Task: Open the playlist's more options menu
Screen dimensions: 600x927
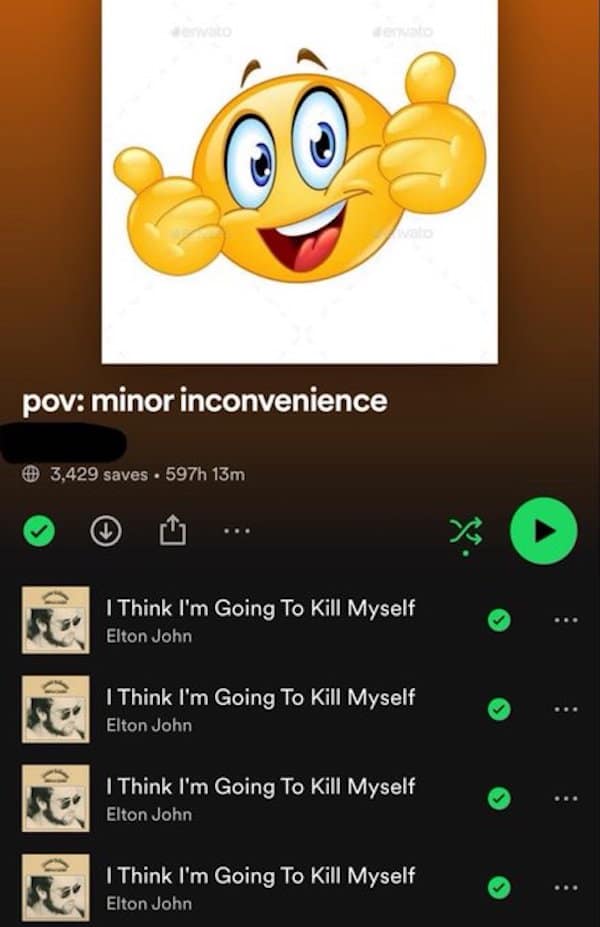Action: coord(236,532)
